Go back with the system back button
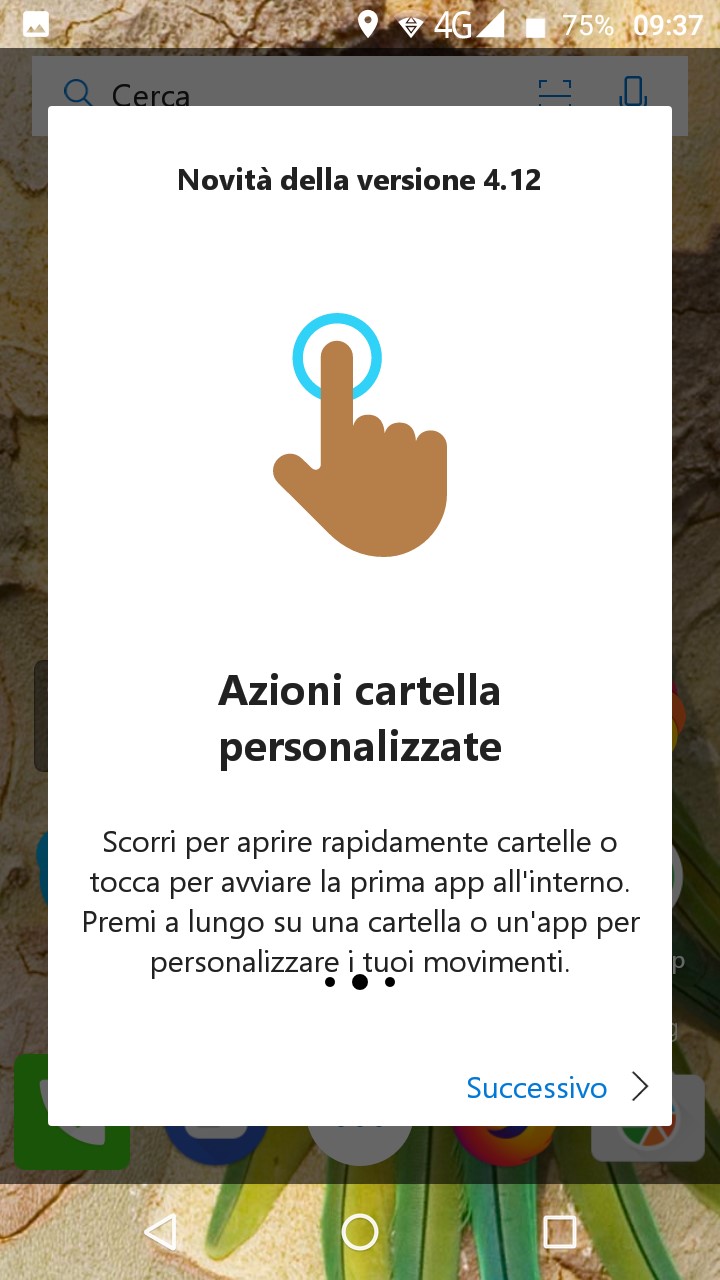720x1280 pixels. (x=161, y=1232)
